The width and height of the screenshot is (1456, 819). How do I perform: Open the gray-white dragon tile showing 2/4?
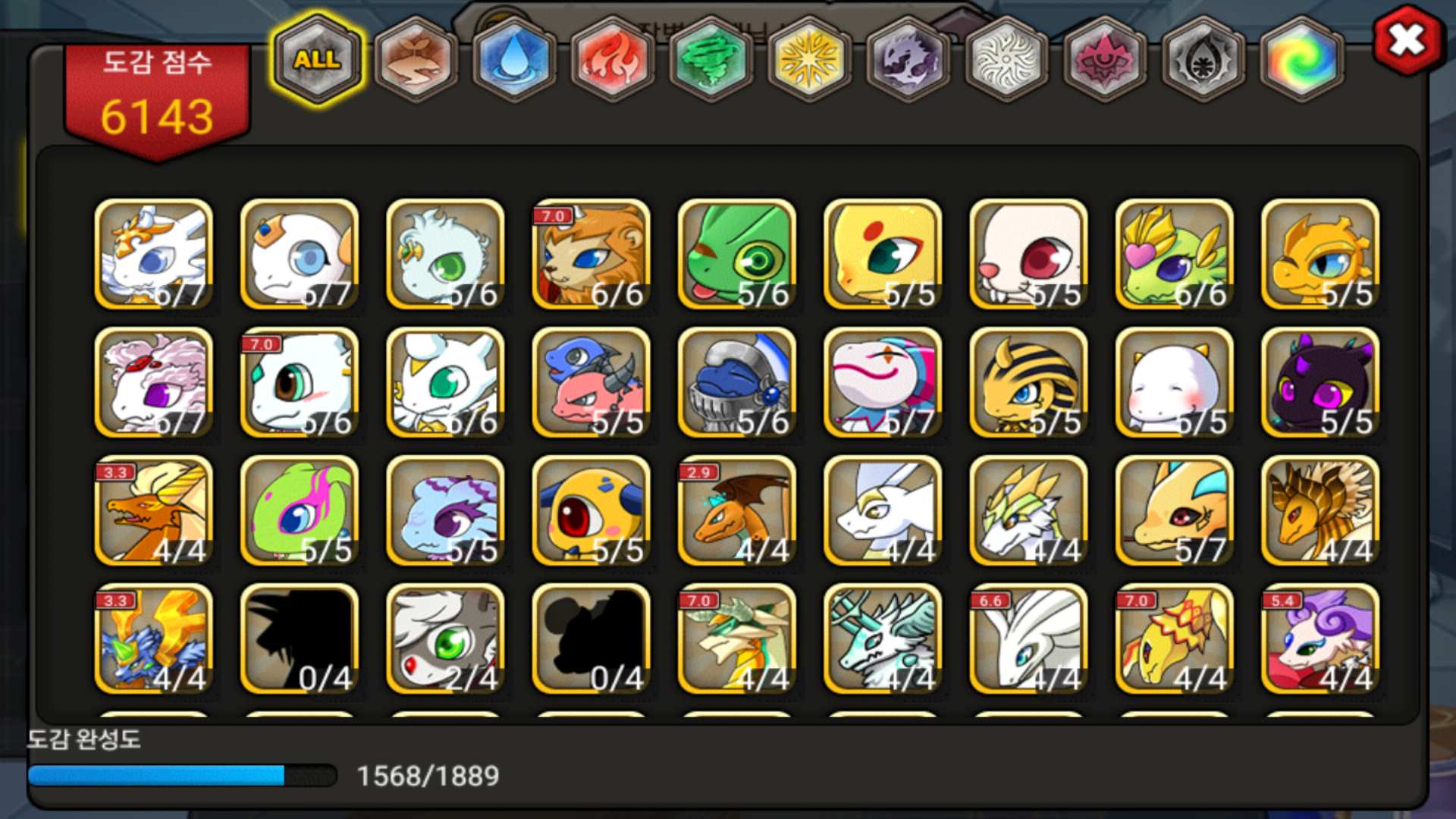click(x=445, y=639)
